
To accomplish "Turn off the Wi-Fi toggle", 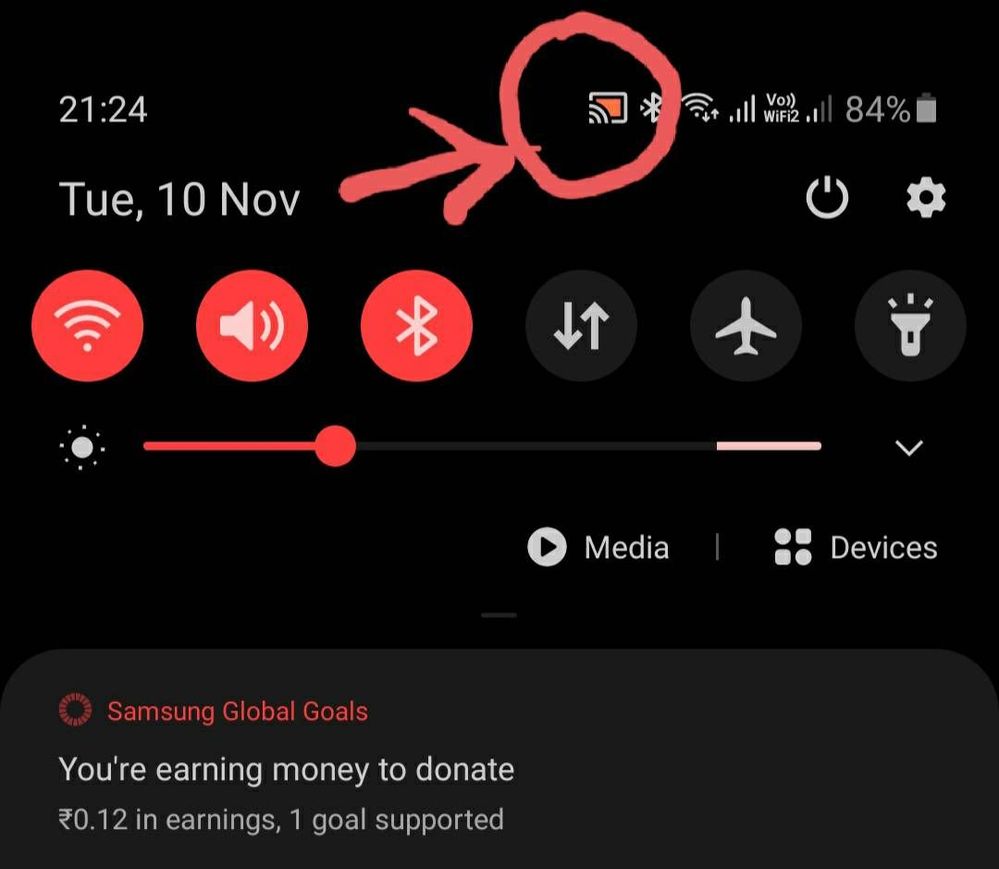I will click(x=87, y=326).
